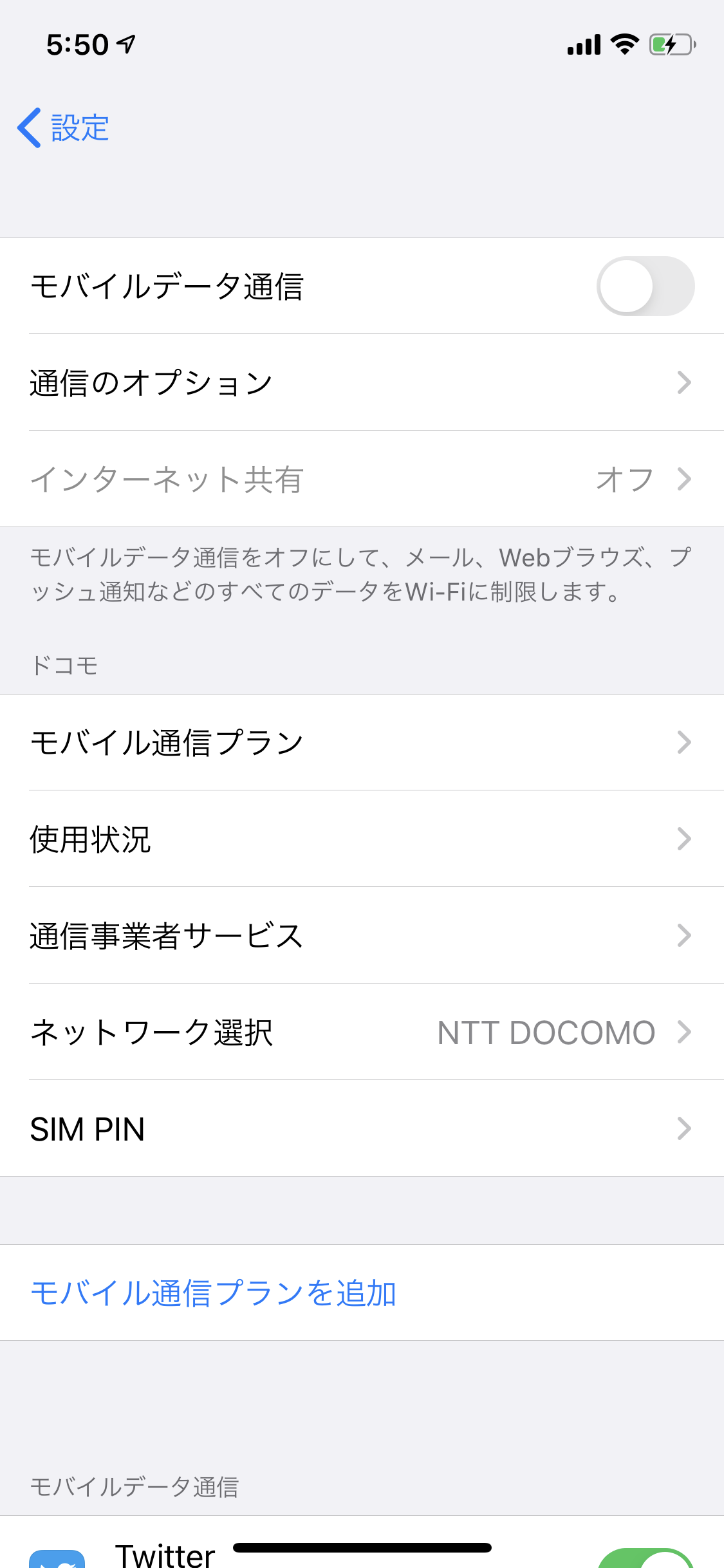View 使用状況
Screen dimensions: 724x1568
pyautogui.click(x=360, y=839)
